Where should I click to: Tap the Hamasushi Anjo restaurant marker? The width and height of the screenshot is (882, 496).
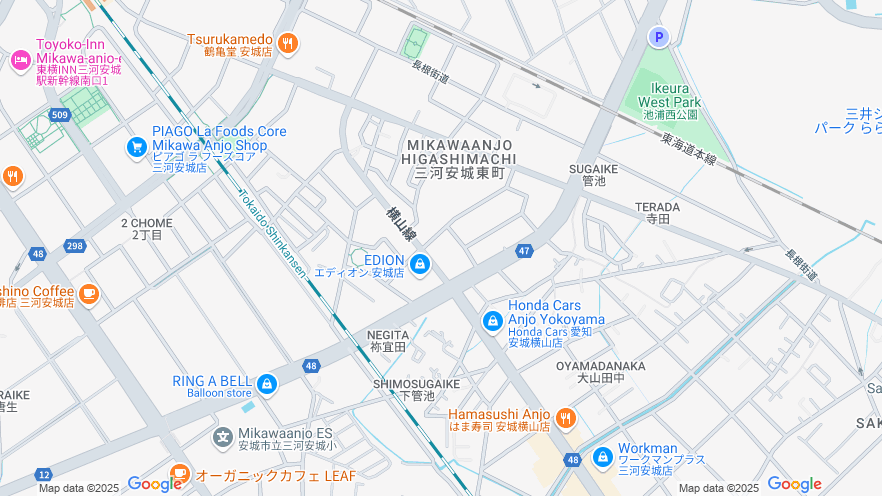(566, 418)
